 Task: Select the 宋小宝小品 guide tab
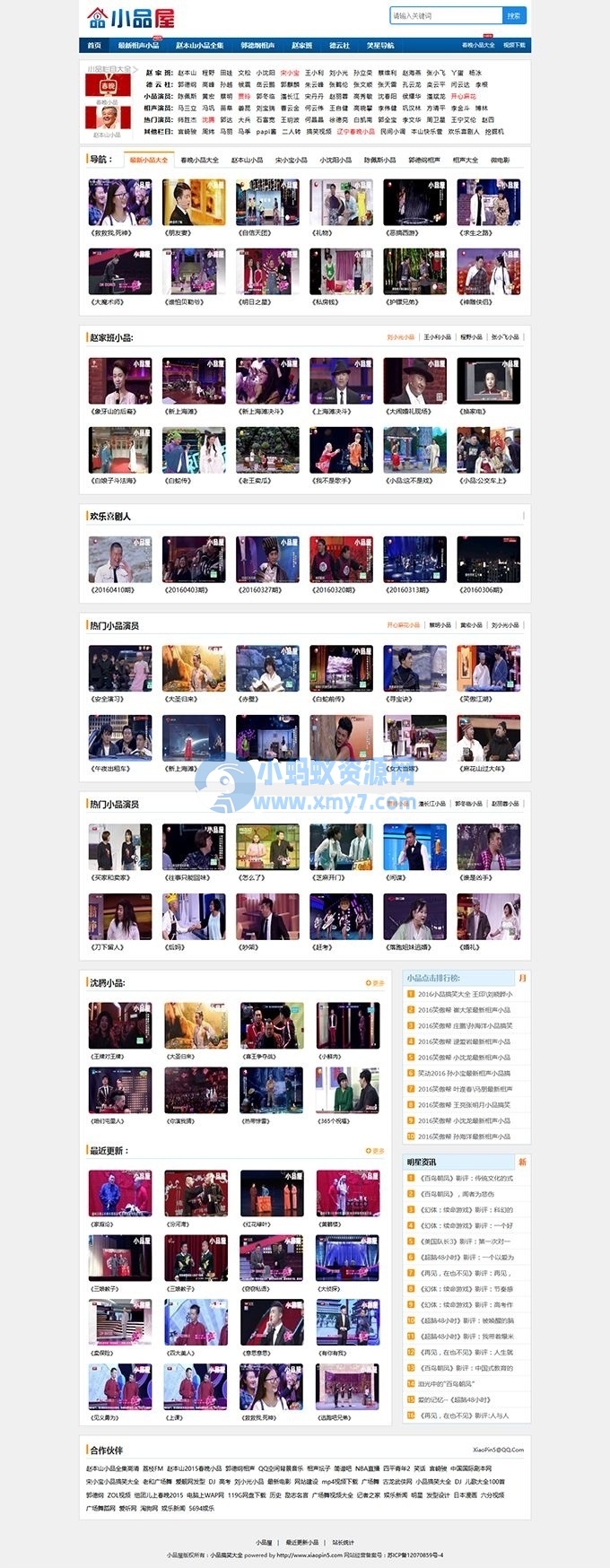tap(291, 160)
